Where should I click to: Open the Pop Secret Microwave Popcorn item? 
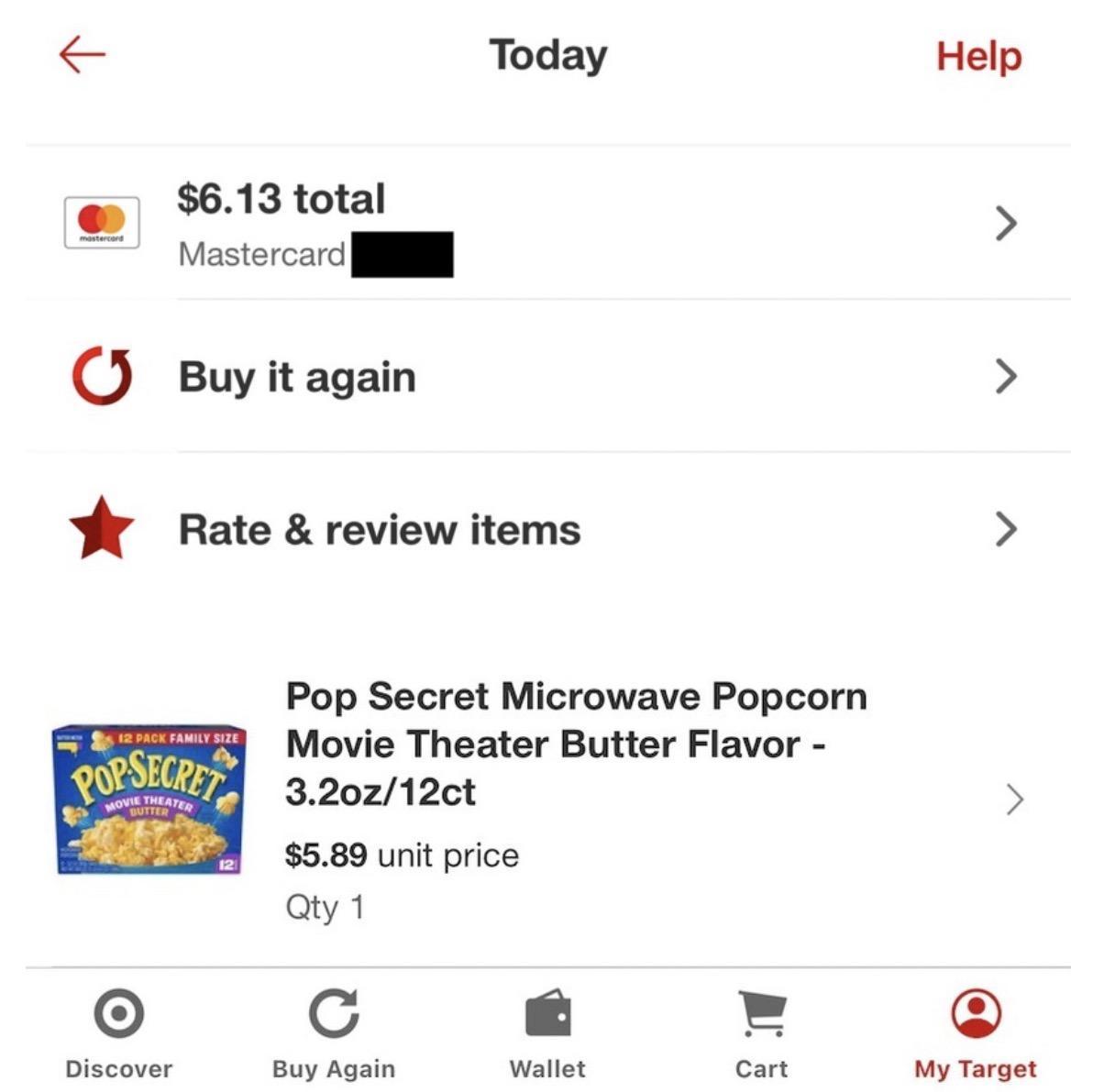pos(576,745)
